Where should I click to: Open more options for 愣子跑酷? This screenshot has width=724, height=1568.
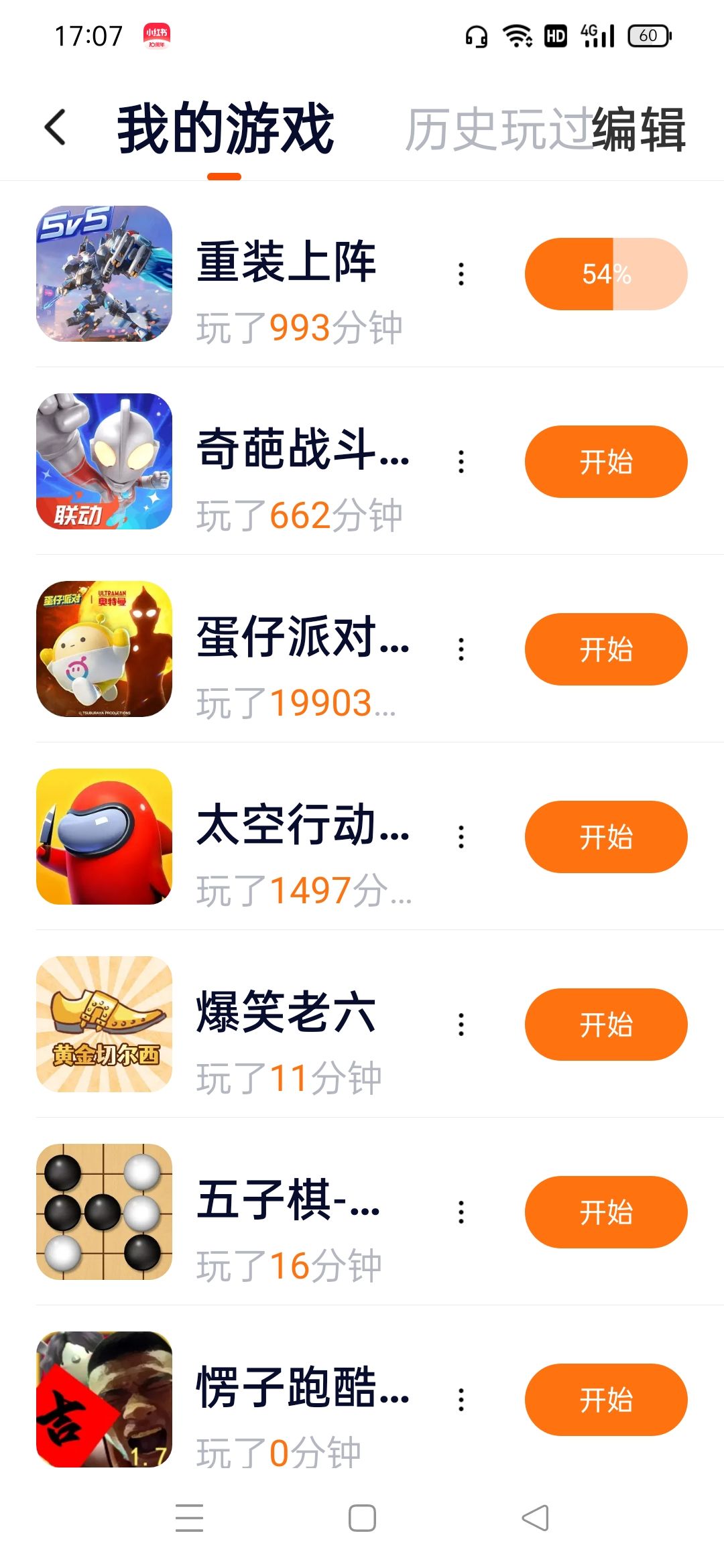[x=461, y=1400]
